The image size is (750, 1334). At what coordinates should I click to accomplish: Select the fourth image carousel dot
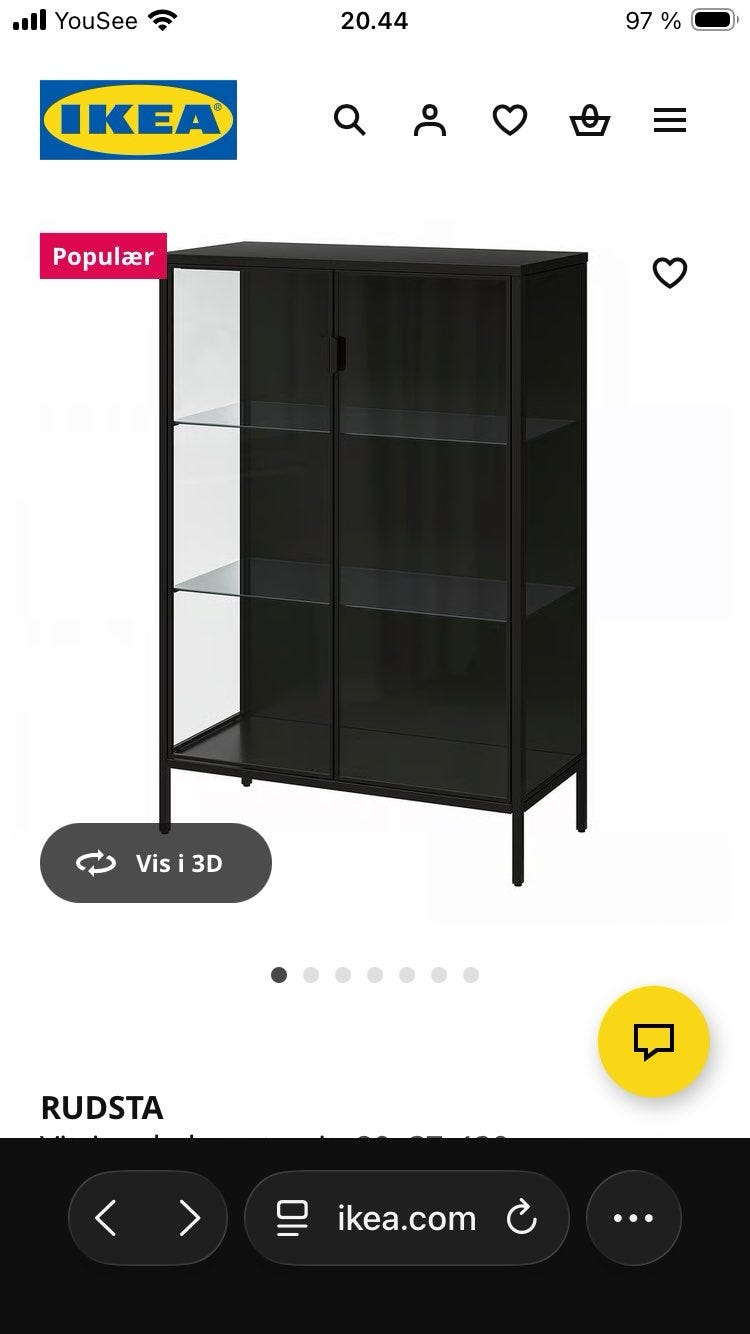[x=374, y=973]
